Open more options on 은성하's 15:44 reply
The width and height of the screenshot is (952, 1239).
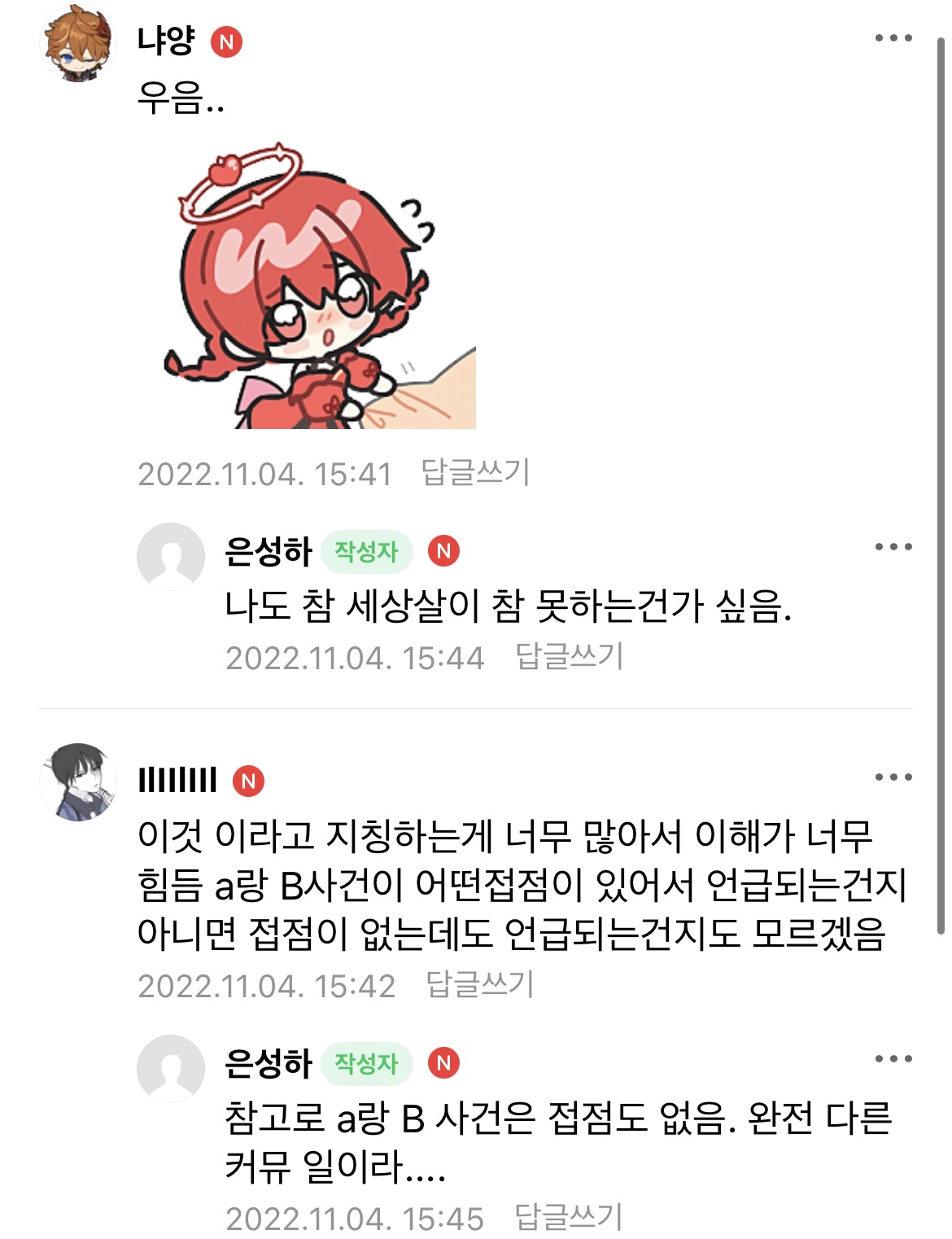[893, 547]
